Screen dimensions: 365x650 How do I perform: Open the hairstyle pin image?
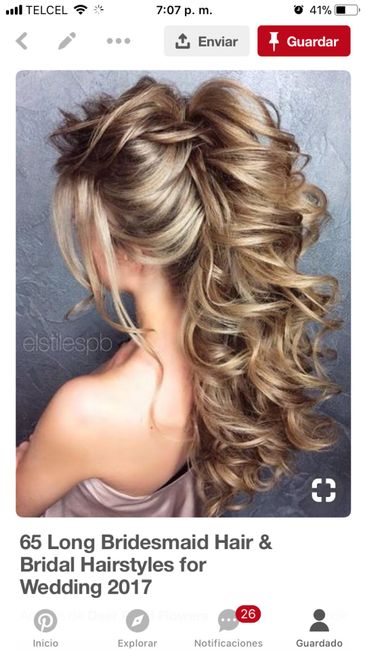(x=183, y=293)
